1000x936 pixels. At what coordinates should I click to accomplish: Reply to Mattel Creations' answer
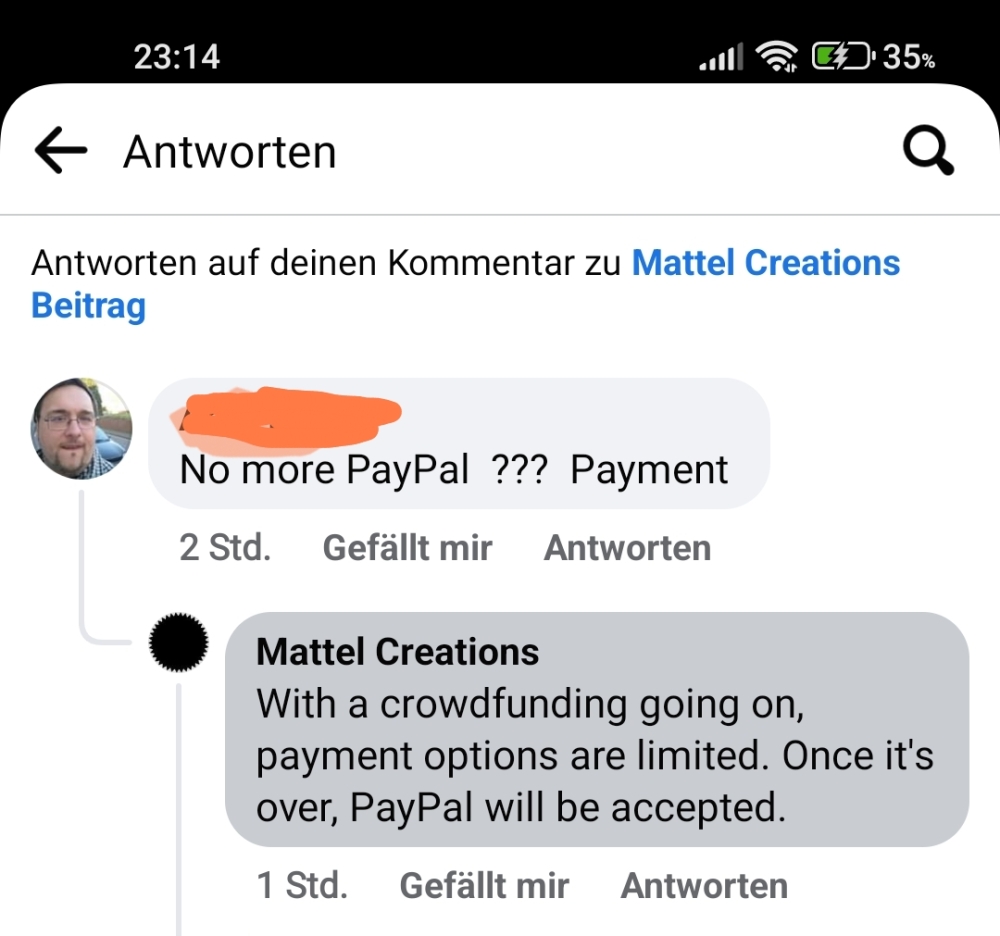click(x=704, y=886)
